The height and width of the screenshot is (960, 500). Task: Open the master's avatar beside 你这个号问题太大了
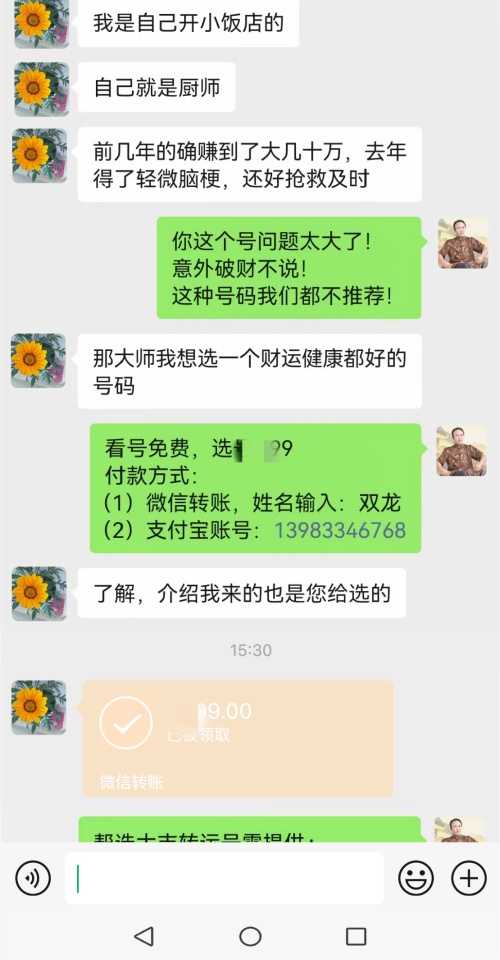click(x=463, y=243)
